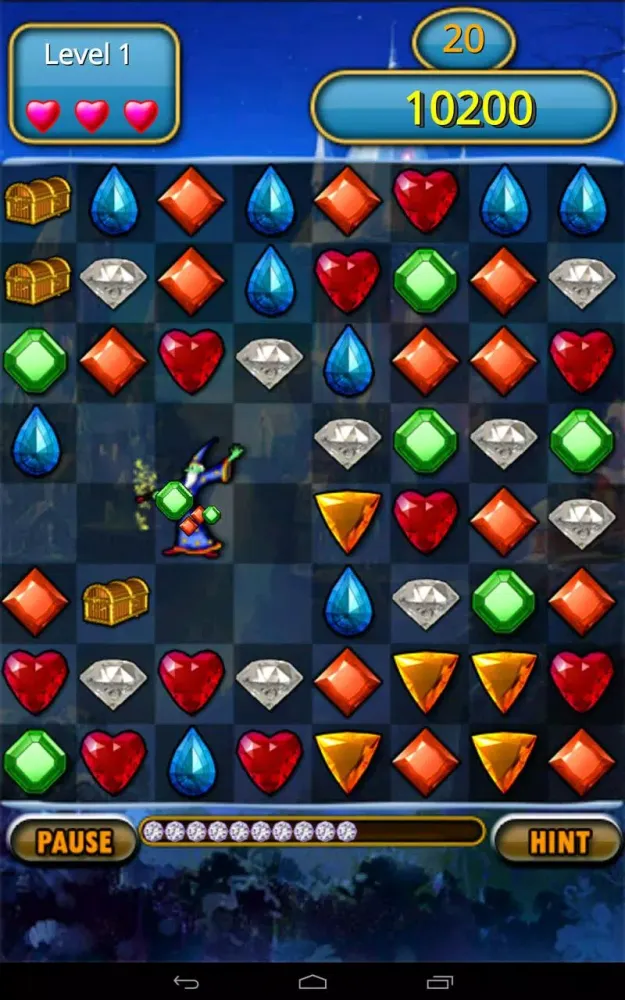Tap the treasure chest next to the wizard's feet

[x=115, y=601]
